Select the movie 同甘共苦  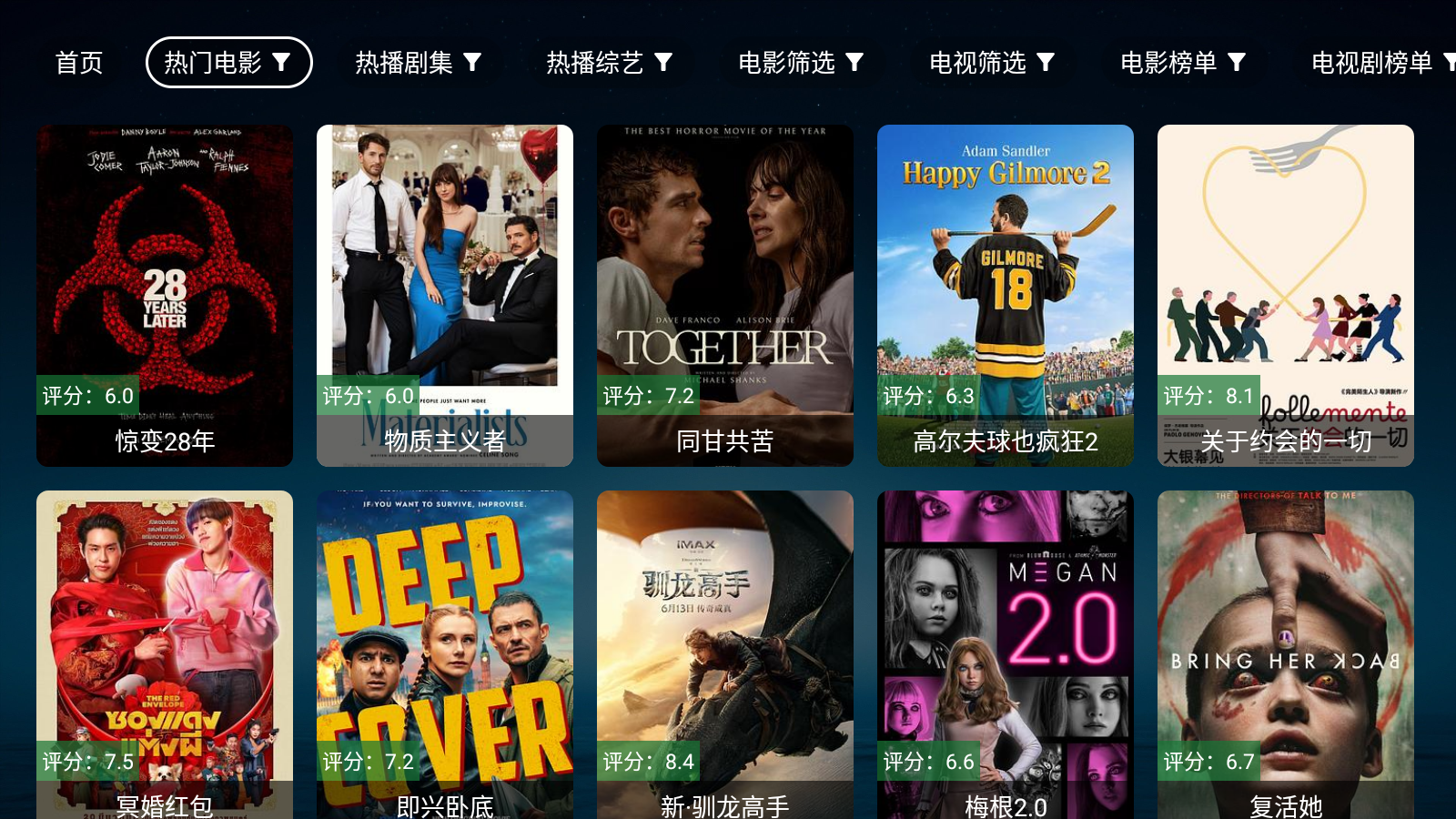click(725, 296)
